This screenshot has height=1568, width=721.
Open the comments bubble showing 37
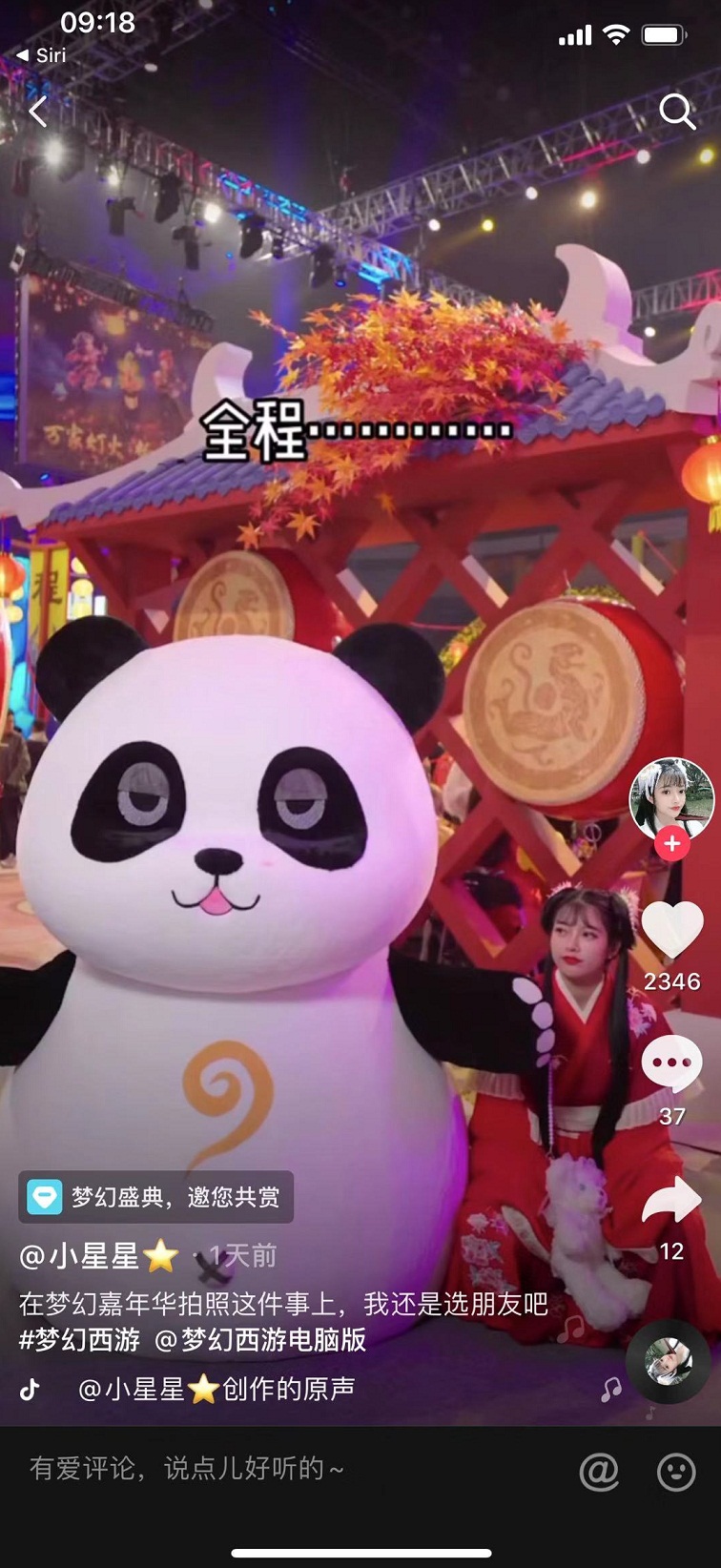point(671,1063)
